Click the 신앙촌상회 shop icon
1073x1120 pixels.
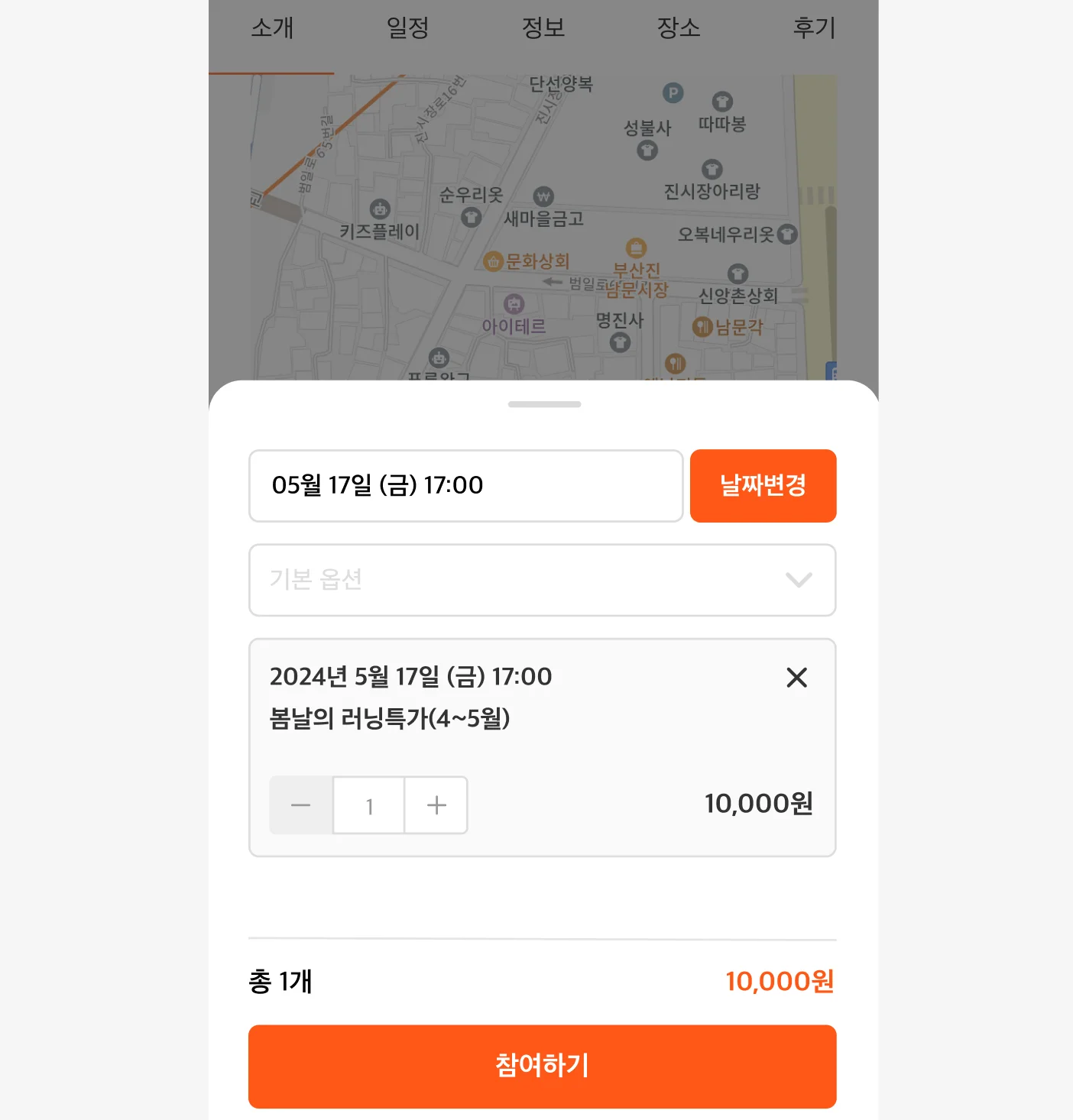pyautogui.click(x=737, y=274)
